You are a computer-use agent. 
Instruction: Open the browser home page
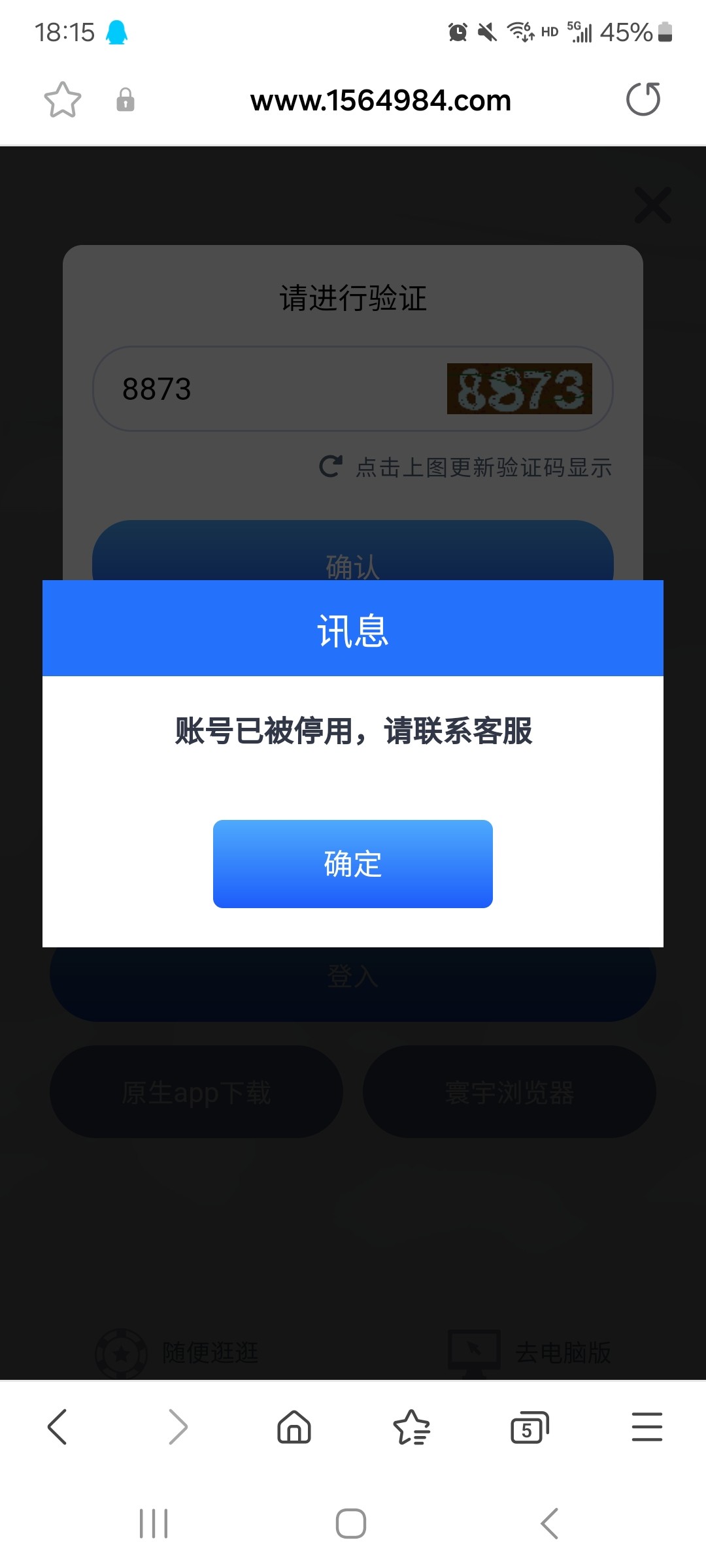(294, 1427)
